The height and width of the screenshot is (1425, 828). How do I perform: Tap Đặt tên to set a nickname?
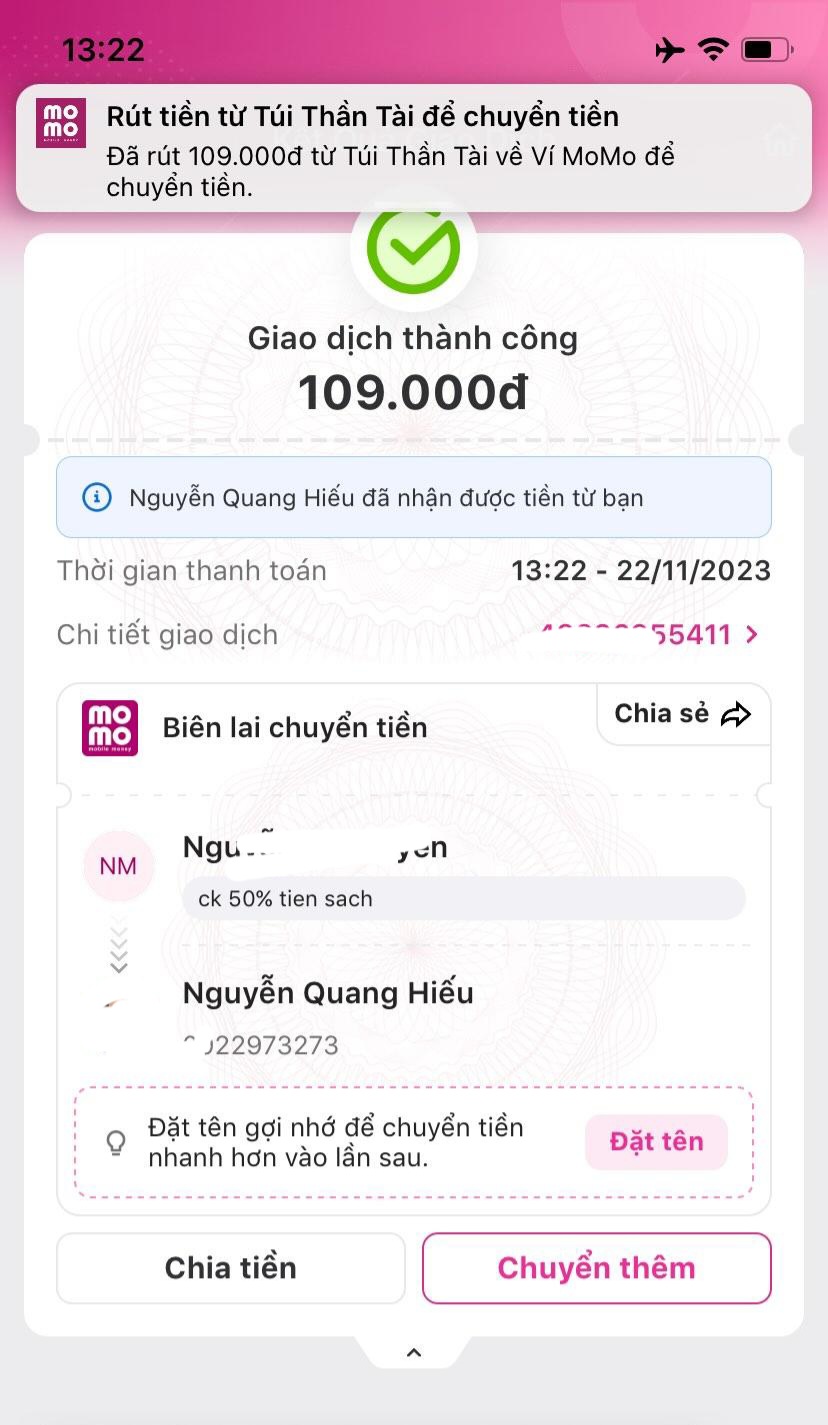(656, 1142)
